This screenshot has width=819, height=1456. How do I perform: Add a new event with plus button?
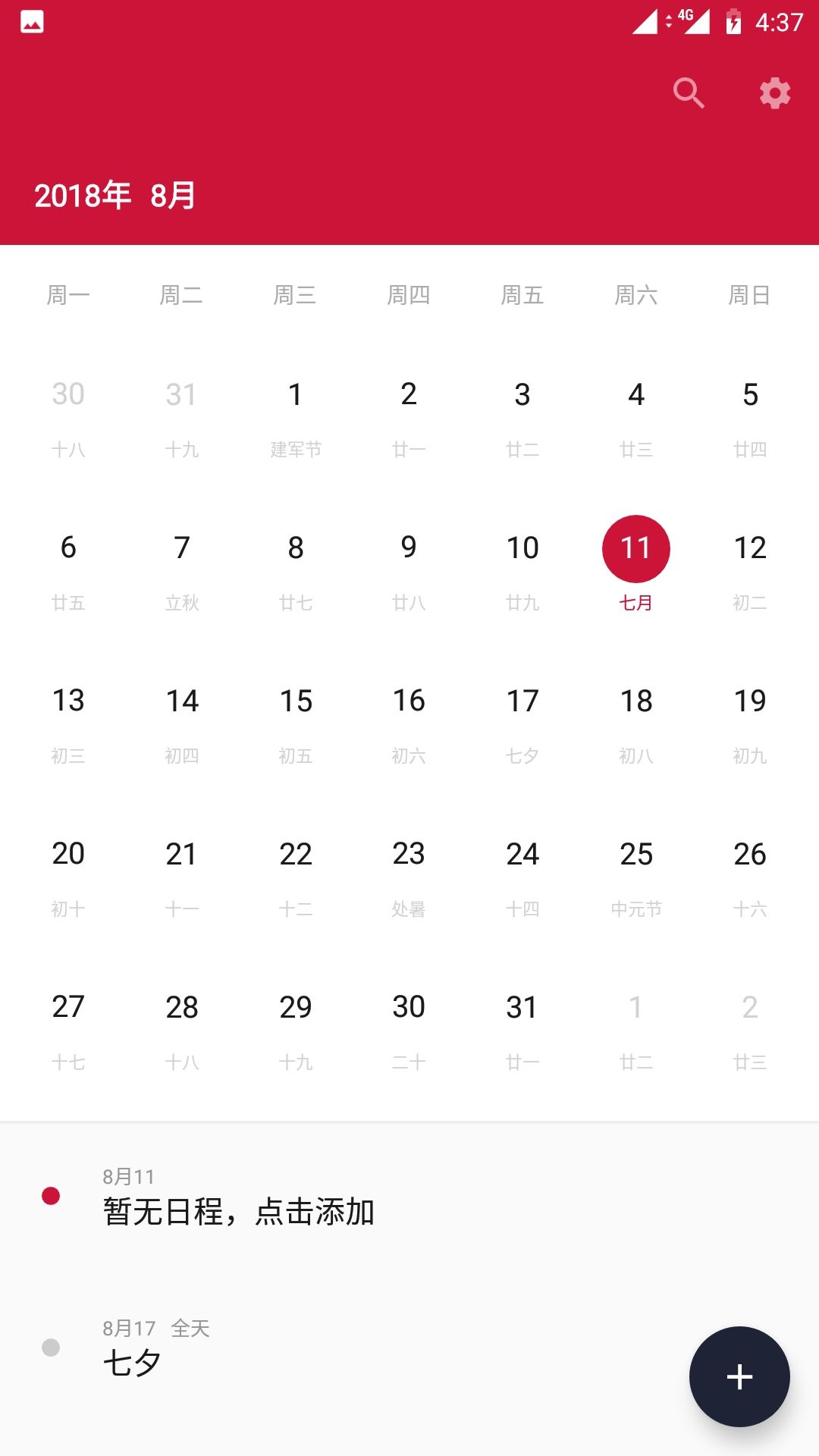click(x=739, y=1376)
